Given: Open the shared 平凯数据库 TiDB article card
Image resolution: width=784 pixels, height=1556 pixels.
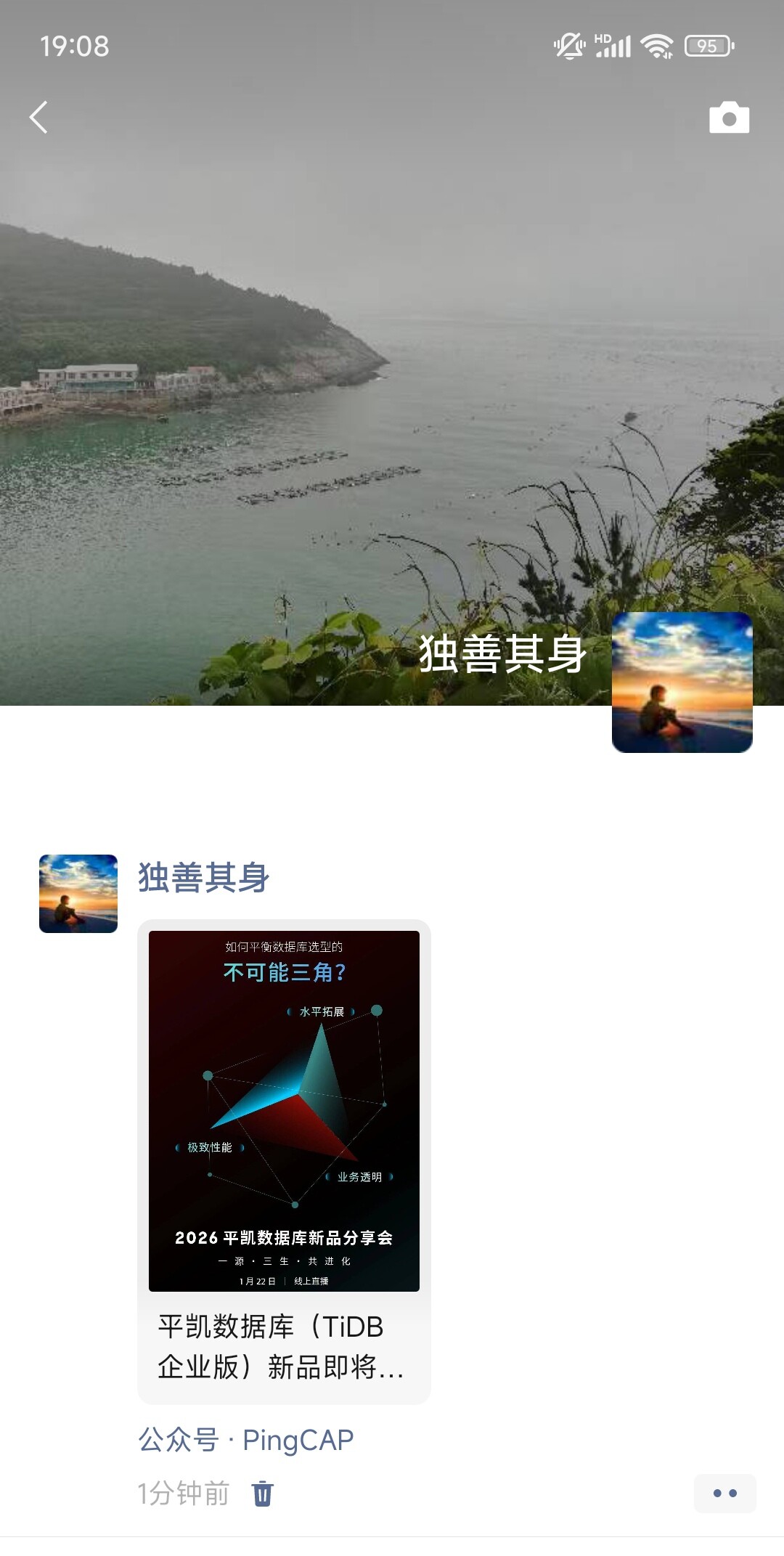Looking at the screenshot, I should tap(284, 1162).
